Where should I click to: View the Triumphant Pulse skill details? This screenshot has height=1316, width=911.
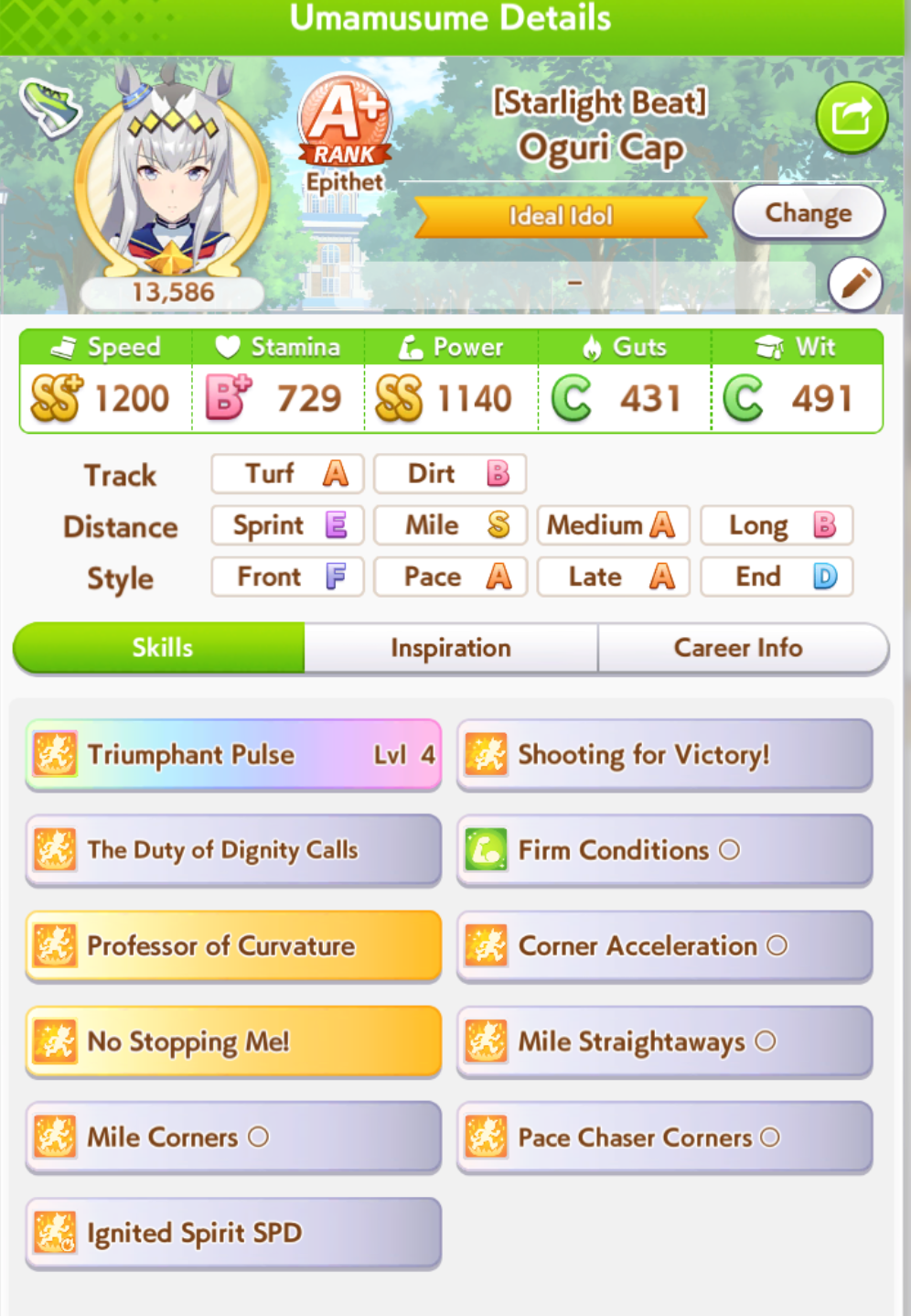pos(233,755)
